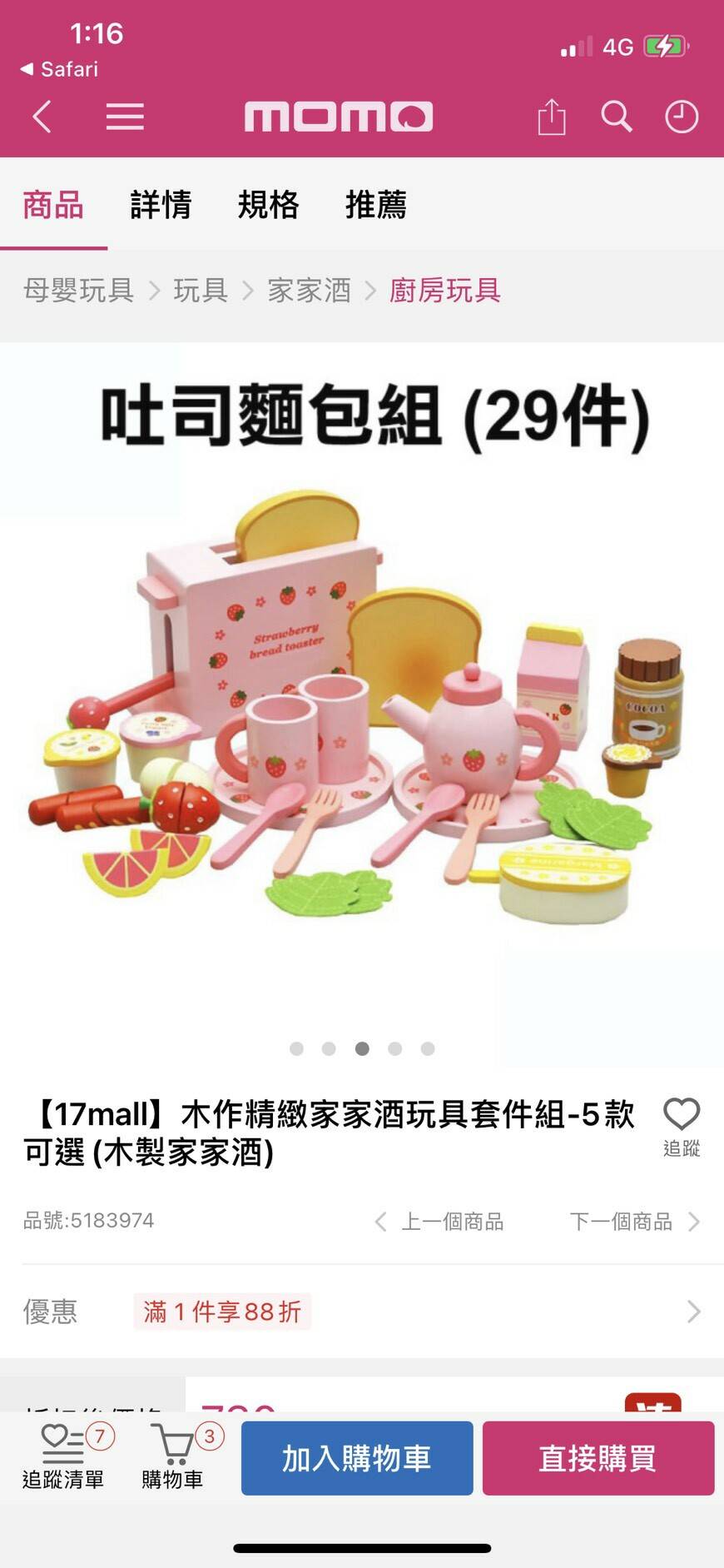
Task: Share this product page
Action: 551,117
